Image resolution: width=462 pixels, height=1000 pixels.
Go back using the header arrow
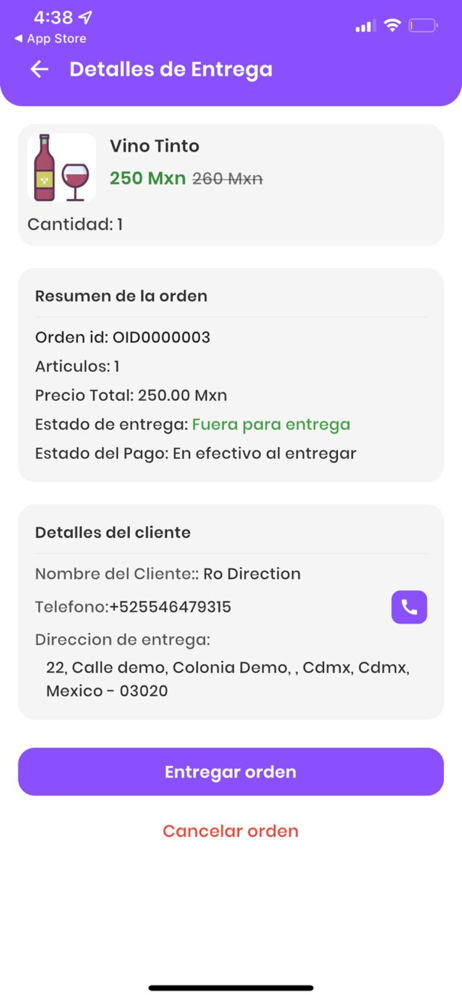pyautogui.click(x=40, y=70)
